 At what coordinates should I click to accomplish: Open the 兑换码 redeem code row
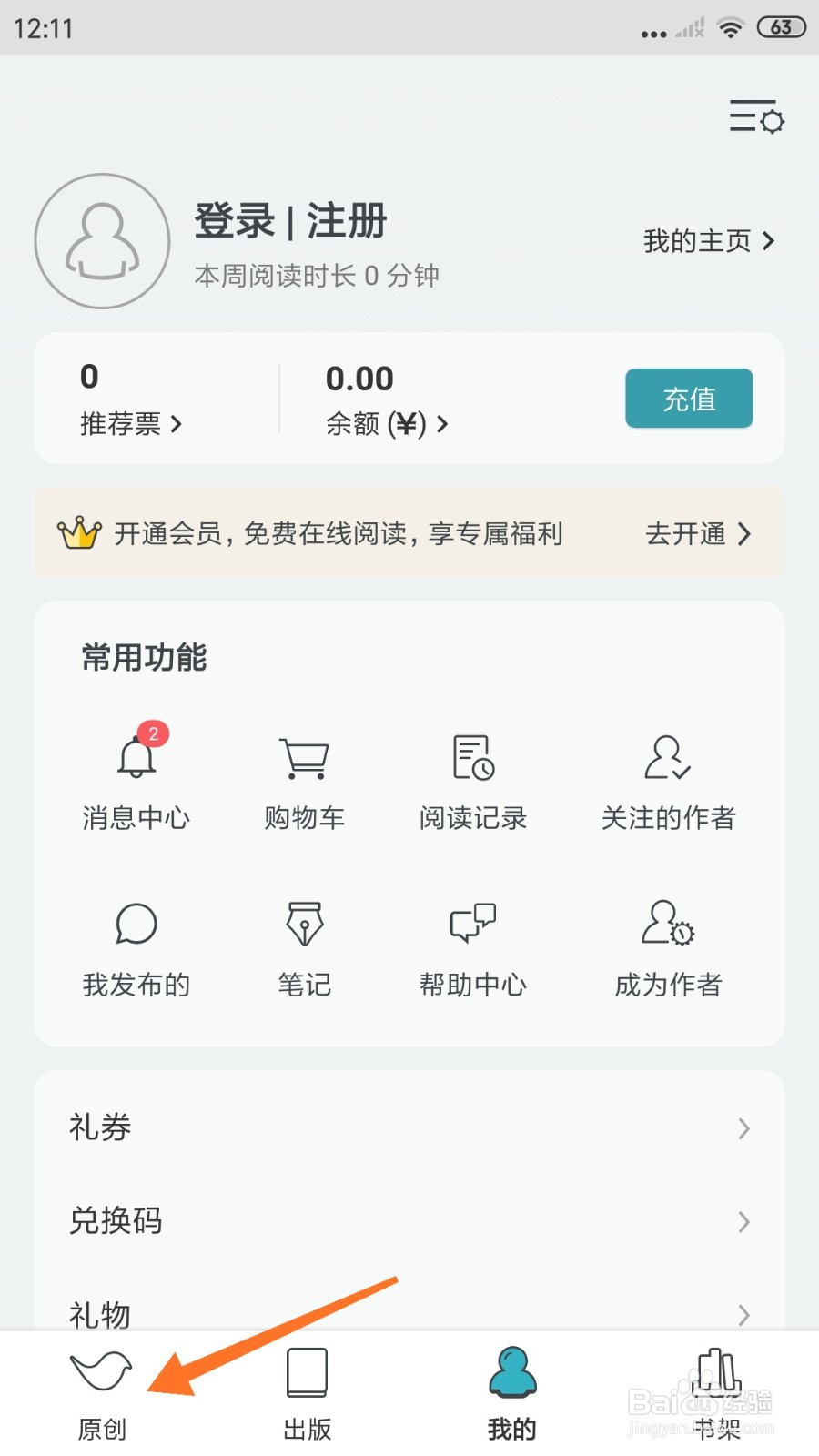[409, 1220]
